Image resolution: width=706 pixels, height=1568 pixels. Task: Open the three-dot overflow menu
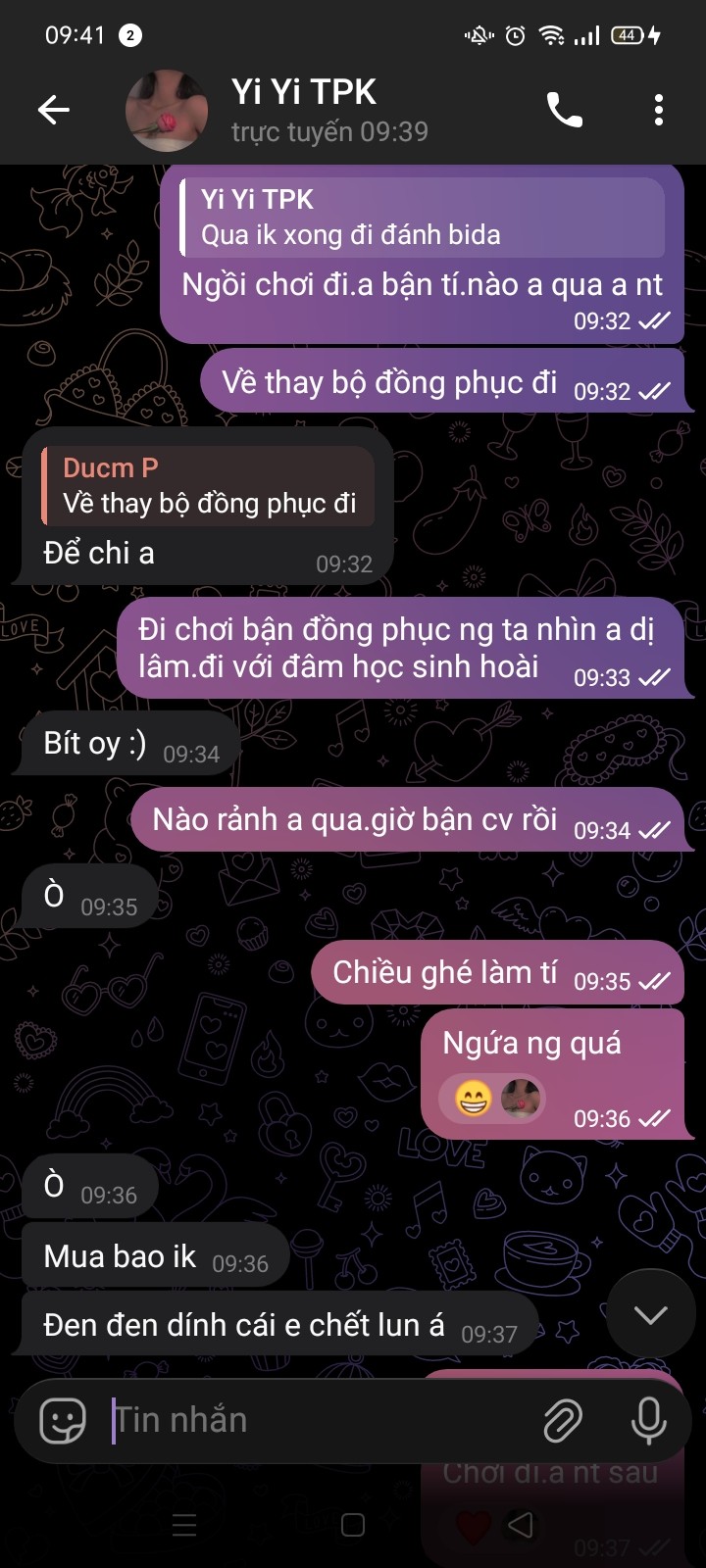click(x=659, y=111)
